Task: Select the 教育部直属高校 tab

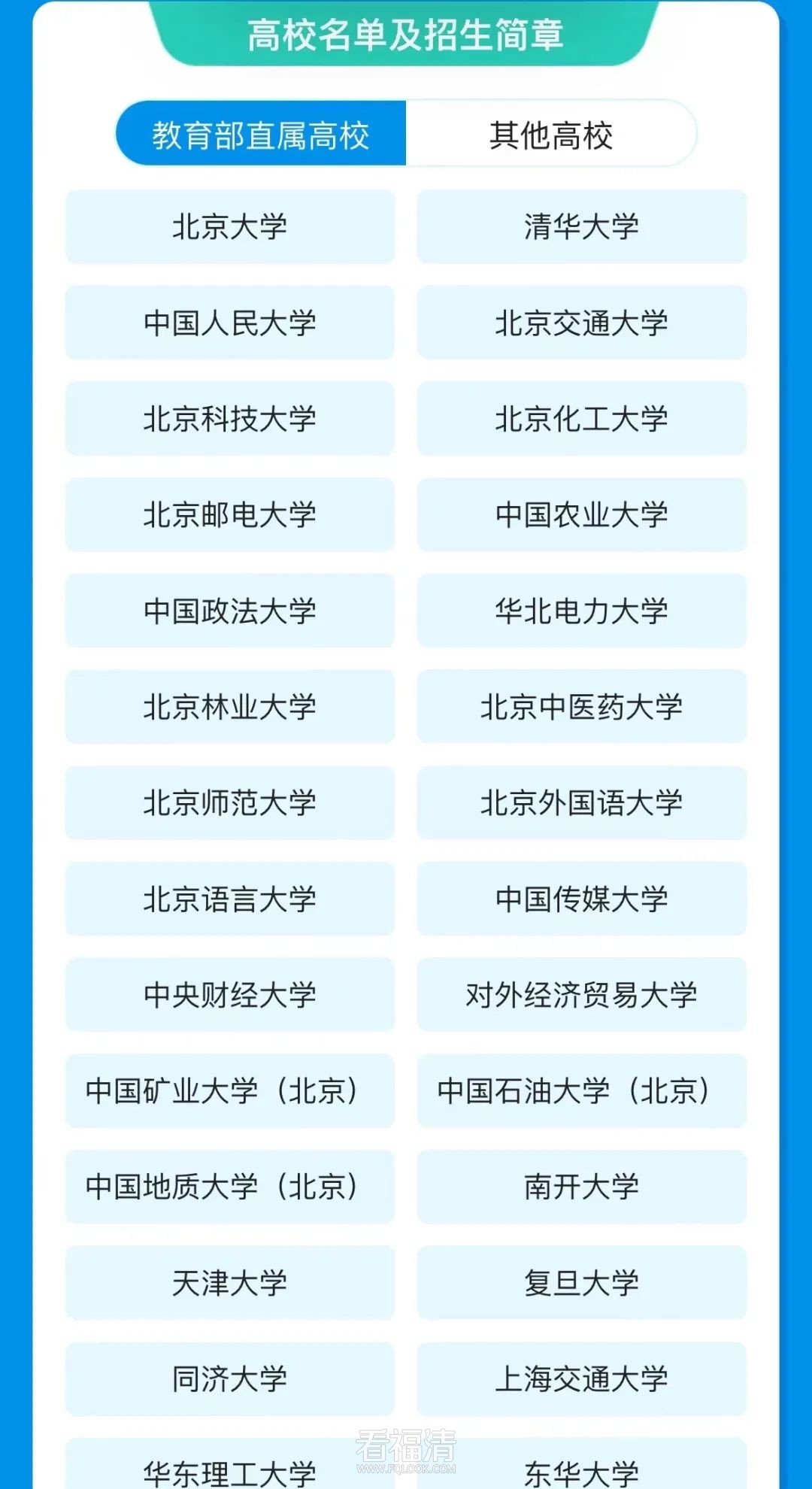Action: (261, 135)
